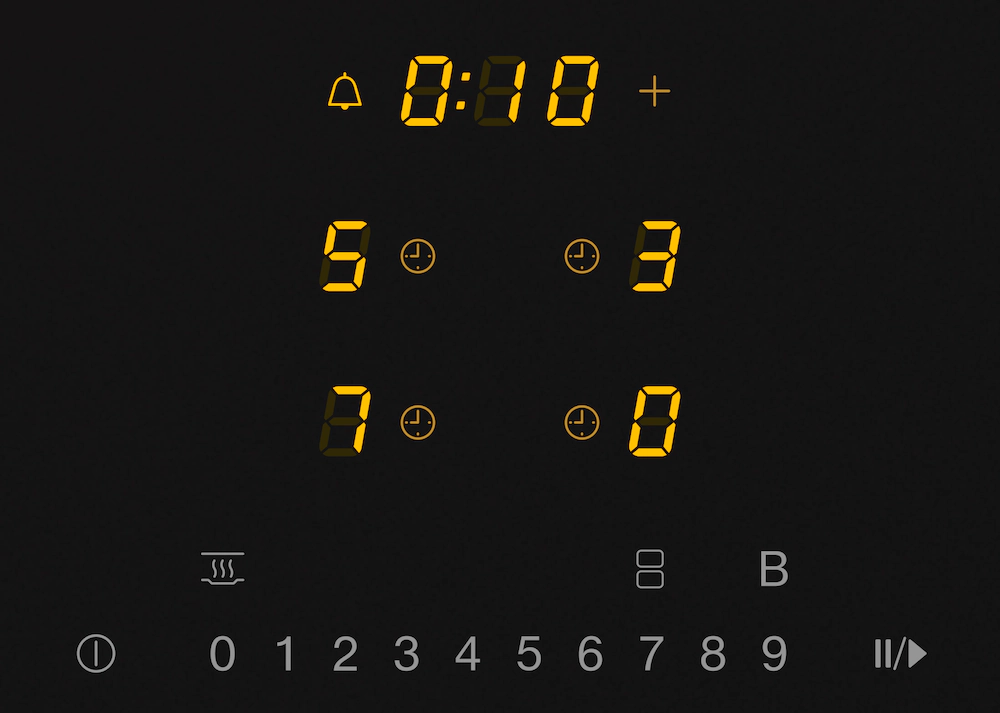Select heat level 8

coord(713,654)
